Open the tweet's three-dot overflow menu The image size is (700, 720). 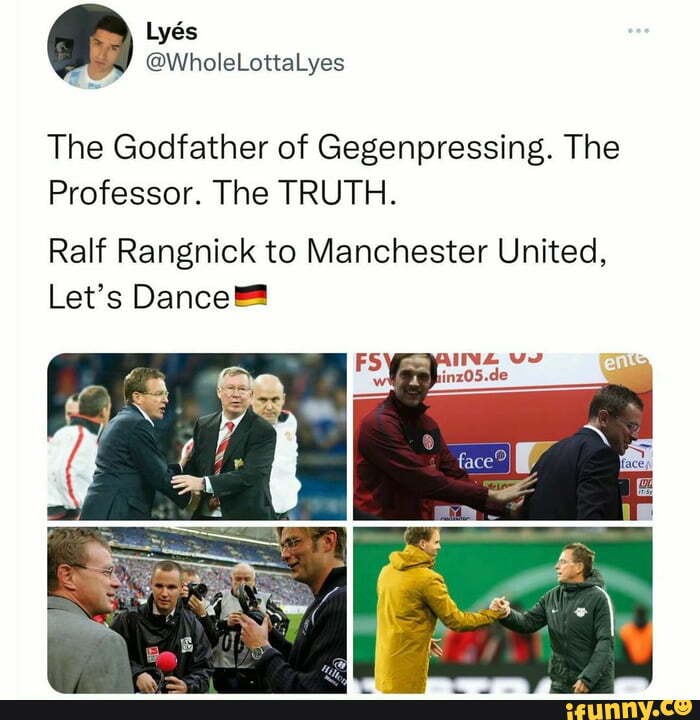[639, 31]
